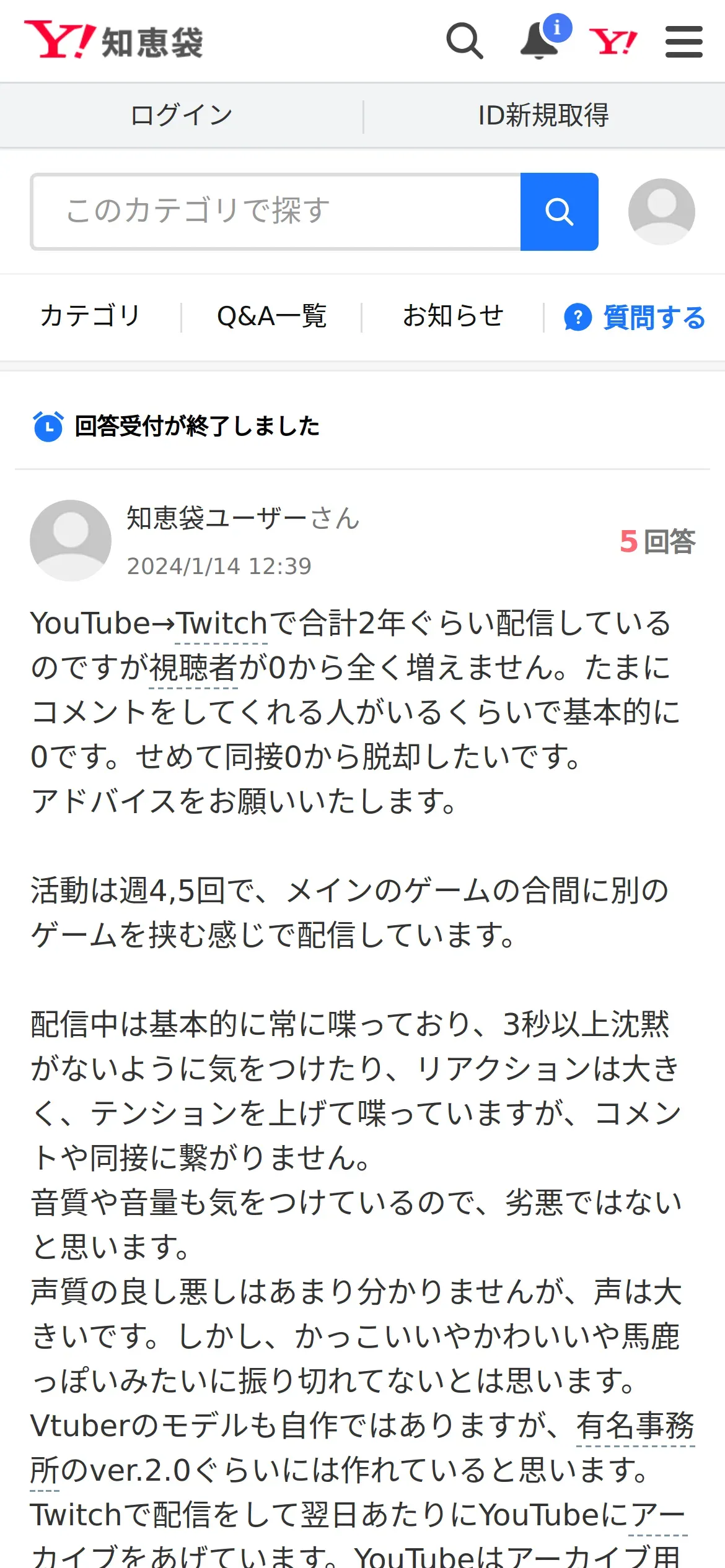Tap the blue search button
The height and width of the screenshot is (1568, 725).
[x=559, y=212]
